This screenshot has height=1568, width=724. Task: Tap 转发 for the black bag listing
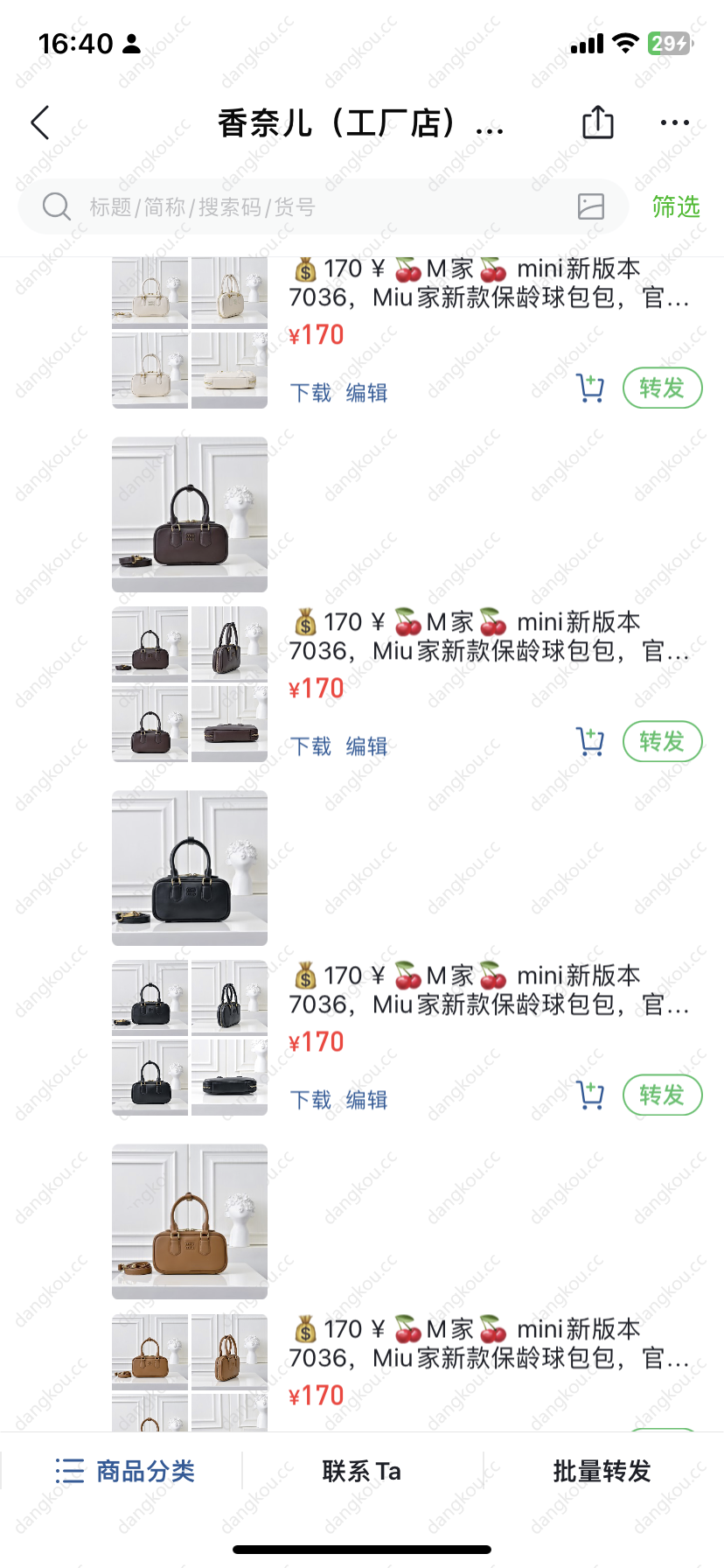pyautogui.click(x=662, y=1095)
